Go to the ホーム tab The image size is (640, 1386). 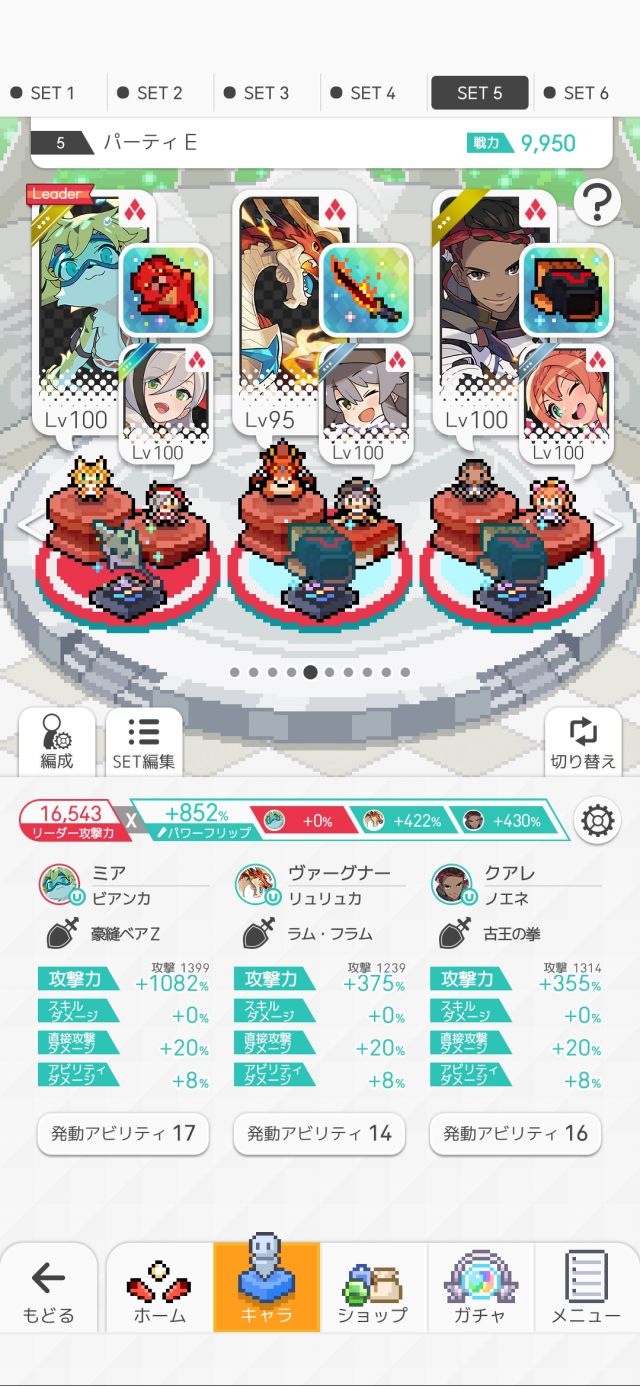coord(160,1290)
